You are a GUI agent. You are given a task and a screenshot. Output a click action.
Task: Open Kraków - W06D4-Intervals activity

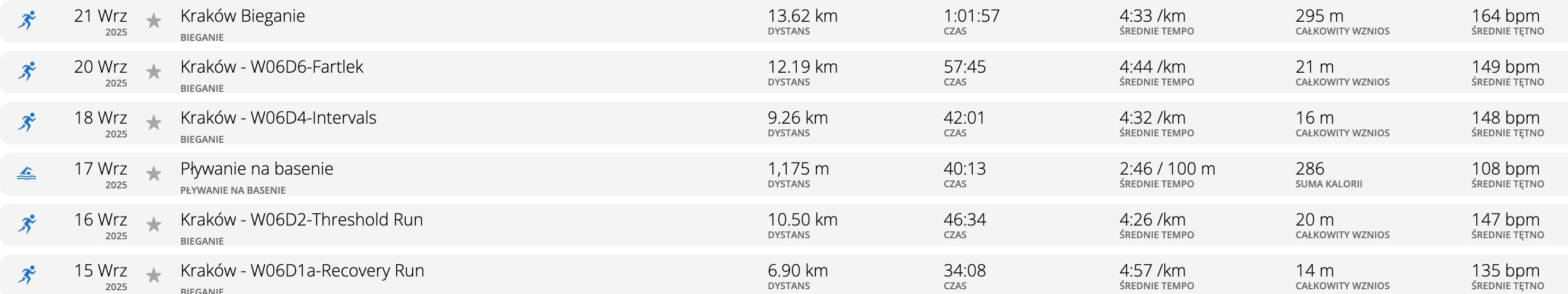278,117
